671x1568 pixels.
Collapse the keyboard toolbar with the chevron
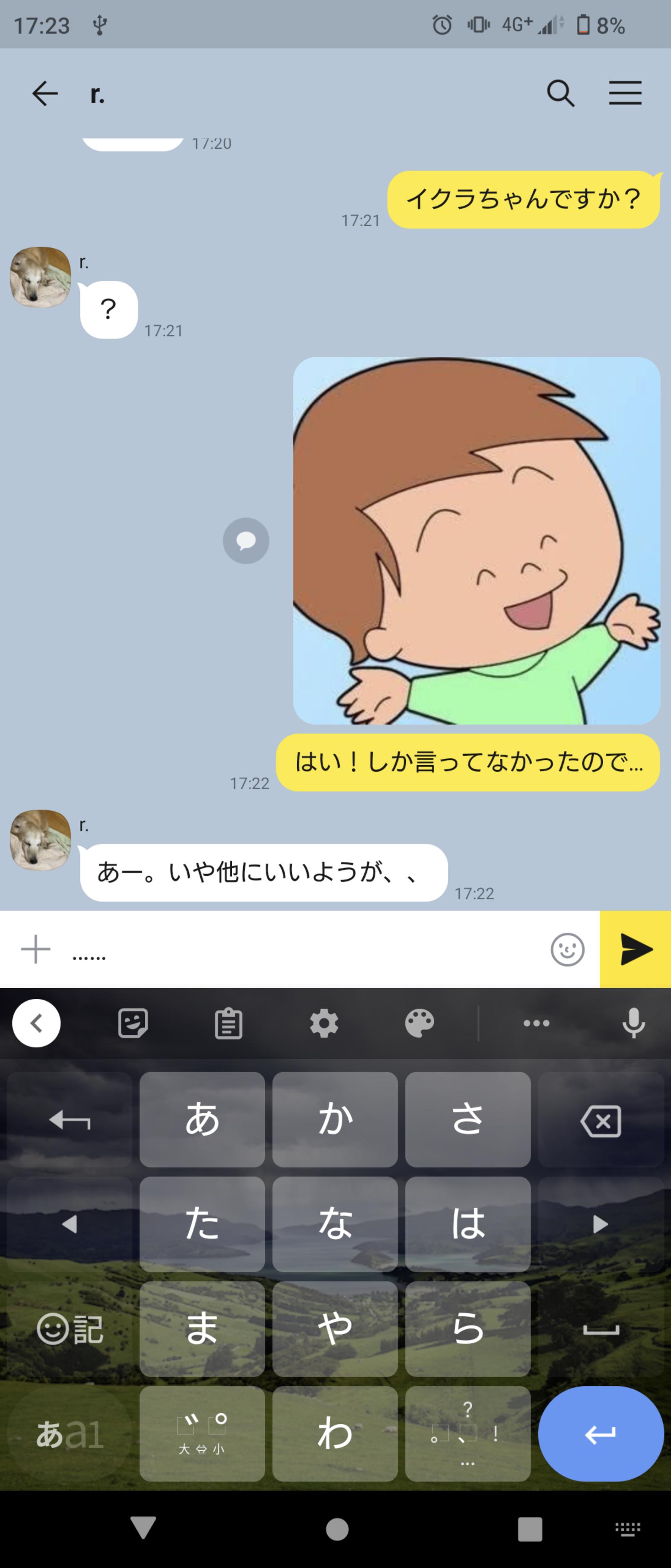tap(36, 1023)
